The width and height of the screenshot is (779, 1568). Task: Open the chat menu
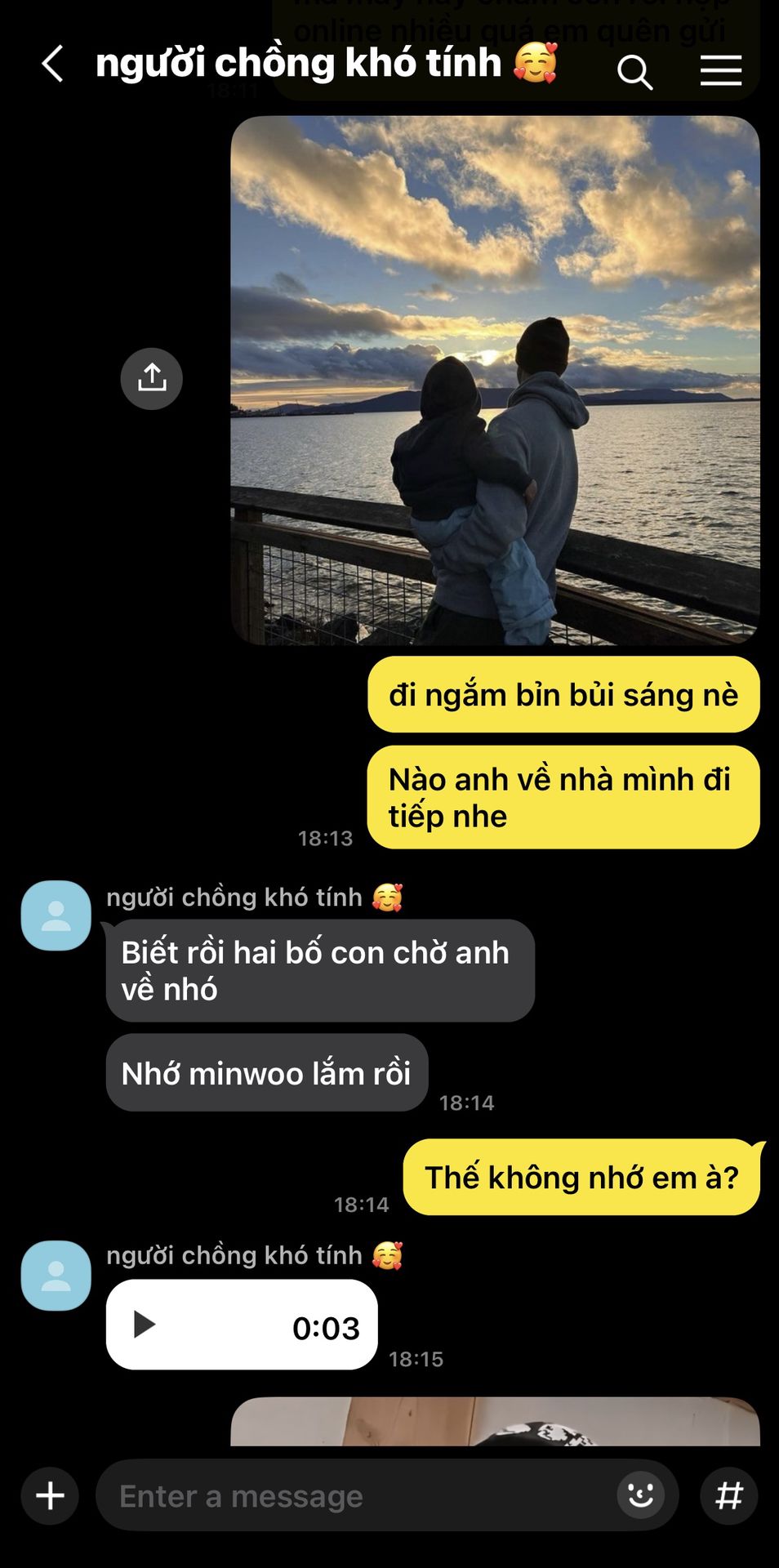(x=721, y=70)
